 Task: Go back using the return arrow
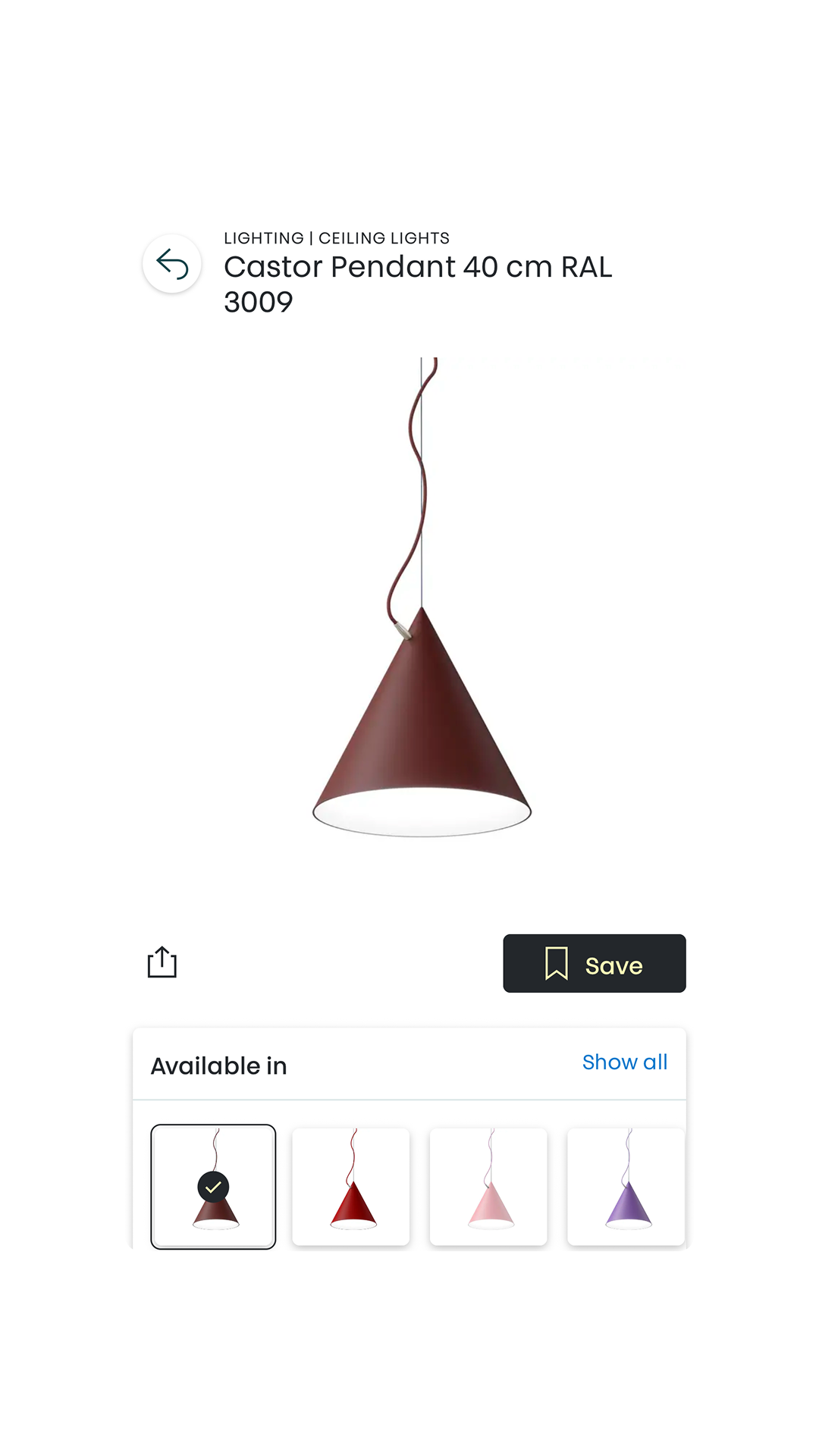172,264
